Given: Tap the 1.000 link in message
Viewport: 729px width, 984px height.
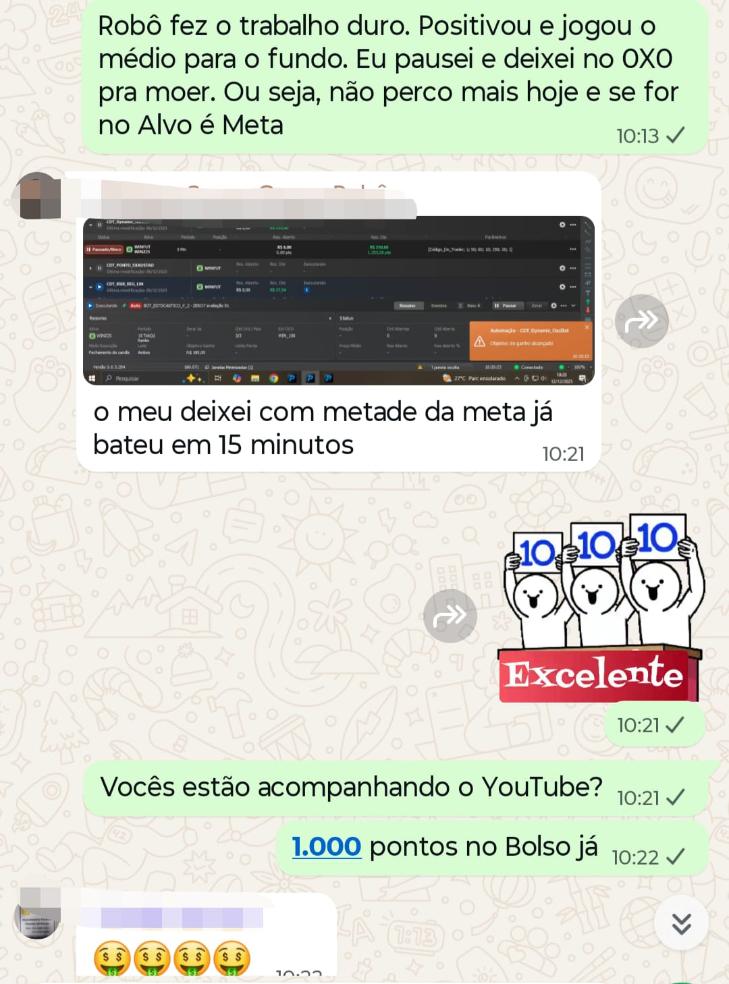Looking at the screenshot, I should (326, 847).
